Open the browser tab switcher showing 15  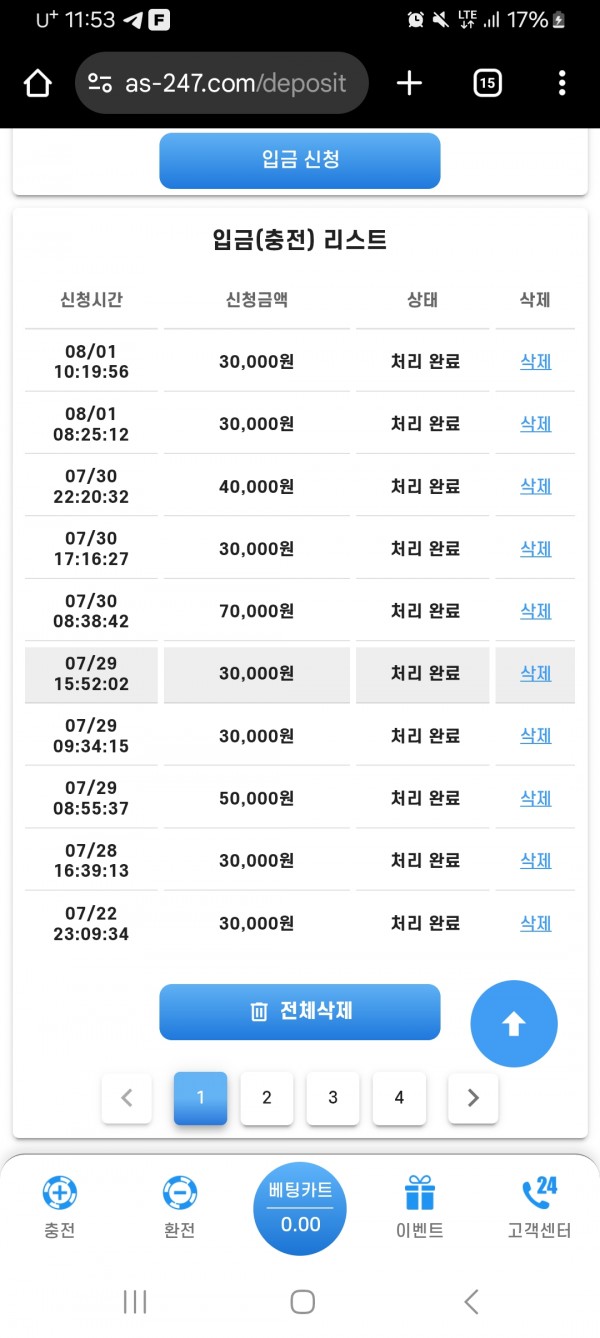click(487, 84)
